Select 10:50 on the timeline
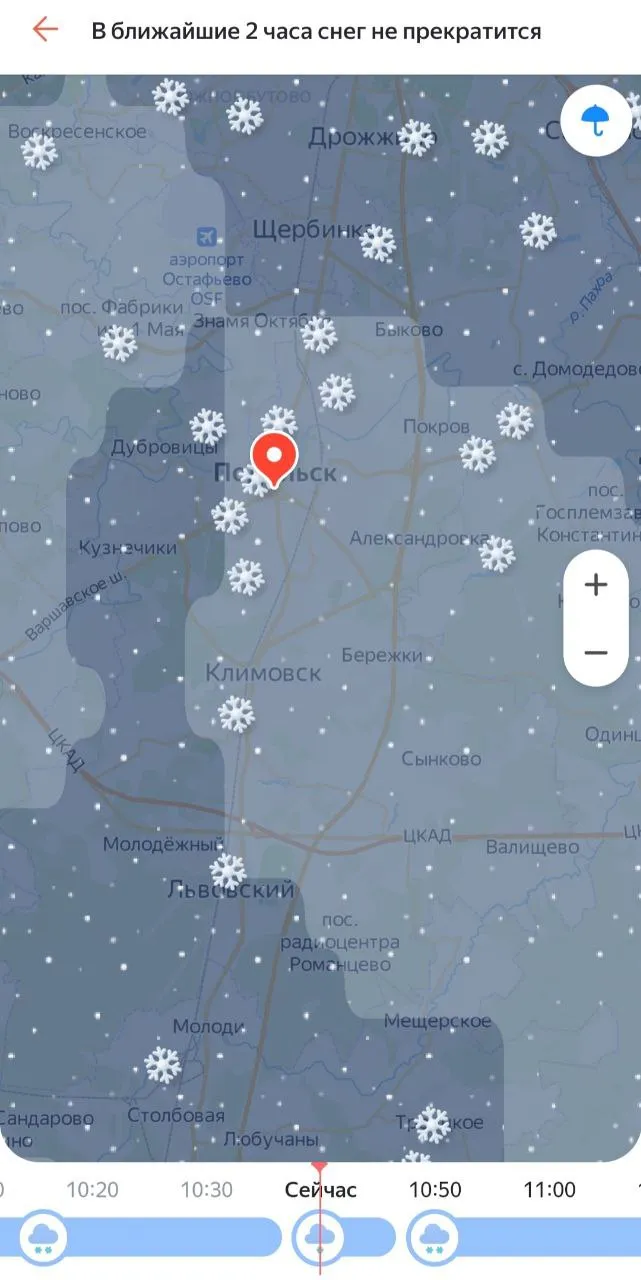Viewport: 641px width, 1280px height. point(435,1190)
